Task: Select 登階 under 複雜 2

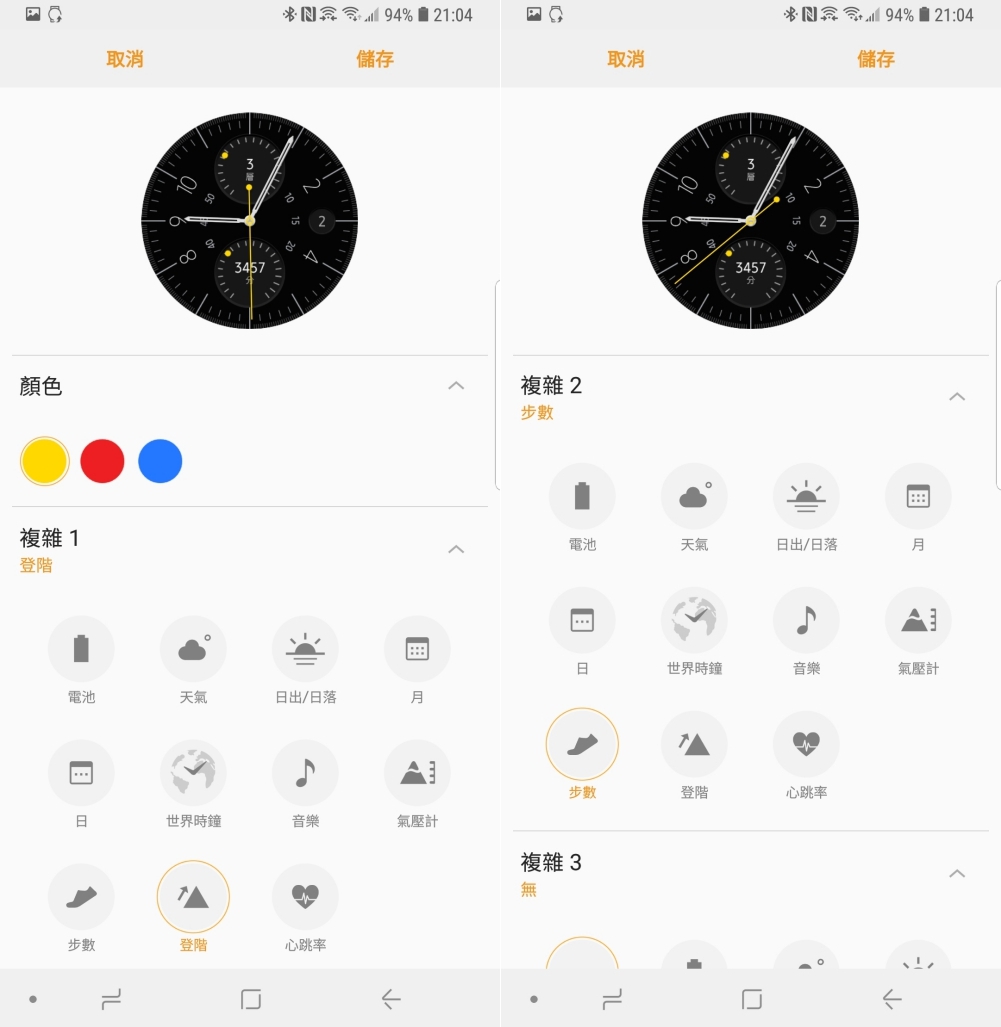Action: 694,744
